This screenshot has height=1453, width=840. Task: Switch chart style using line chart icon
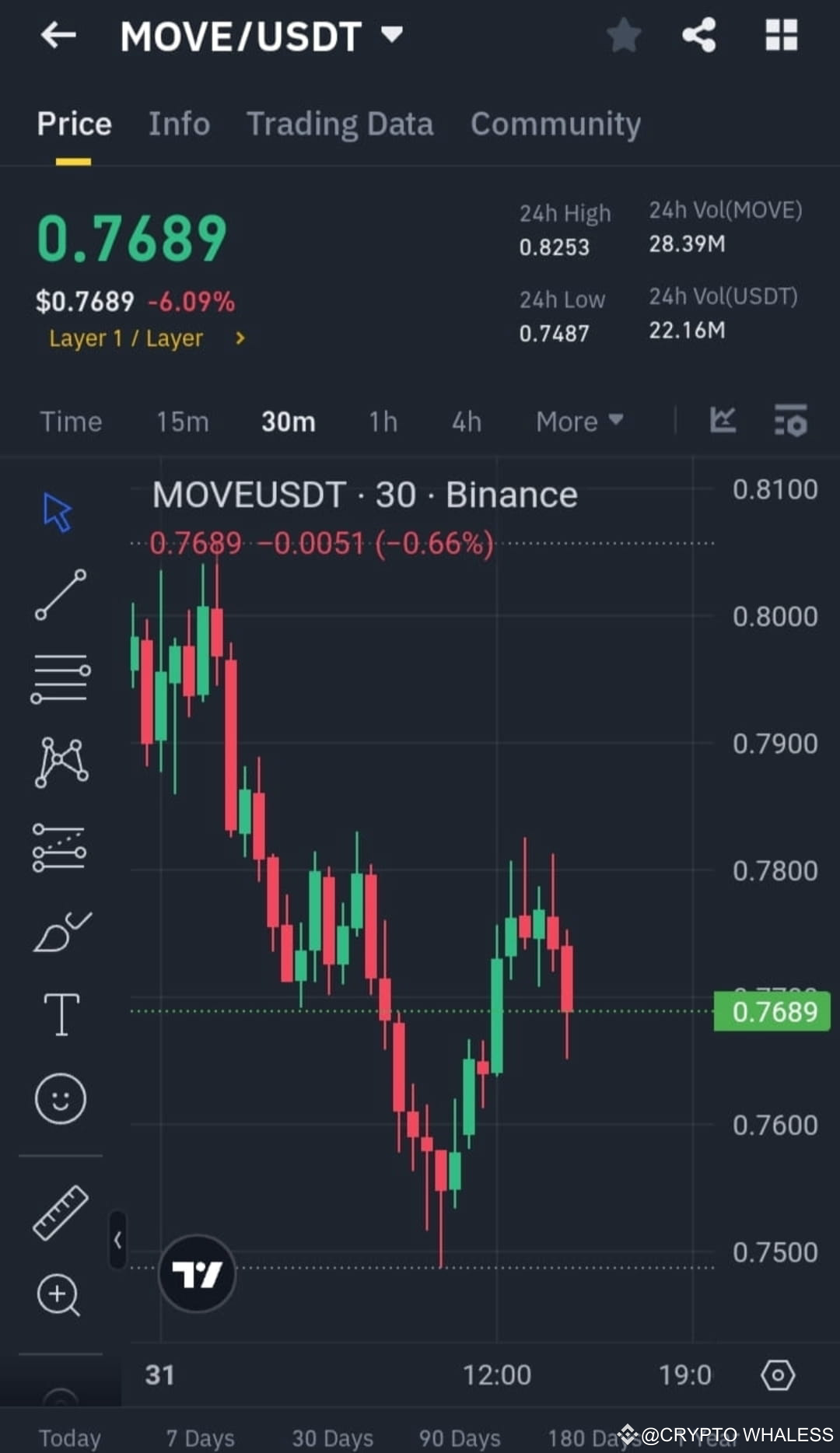pos(723,421)
